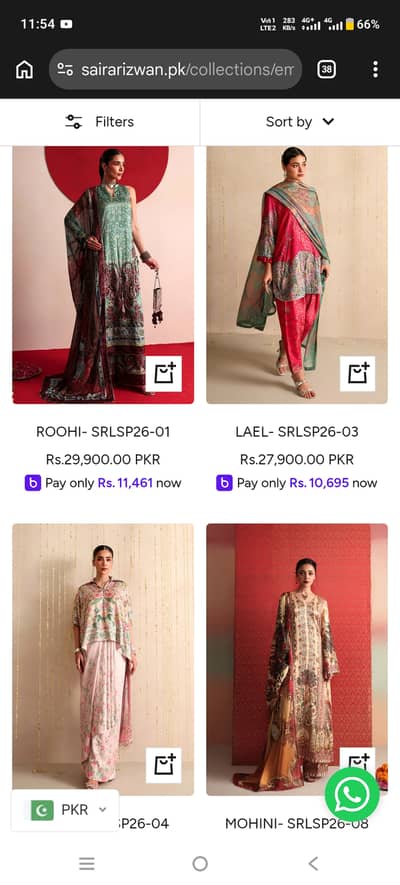Quick add LAEL- SRLSP26-03 to bag

tap(358, 374)
